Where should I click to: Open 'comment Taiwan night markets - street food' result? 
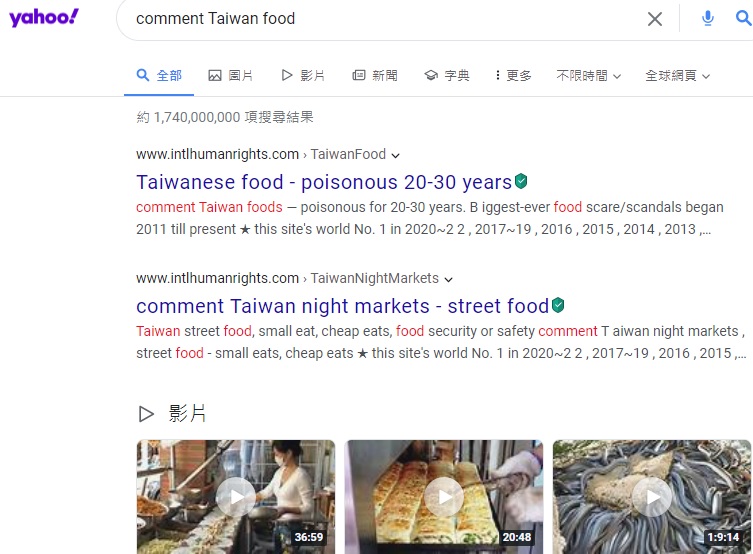coord(342,306)
